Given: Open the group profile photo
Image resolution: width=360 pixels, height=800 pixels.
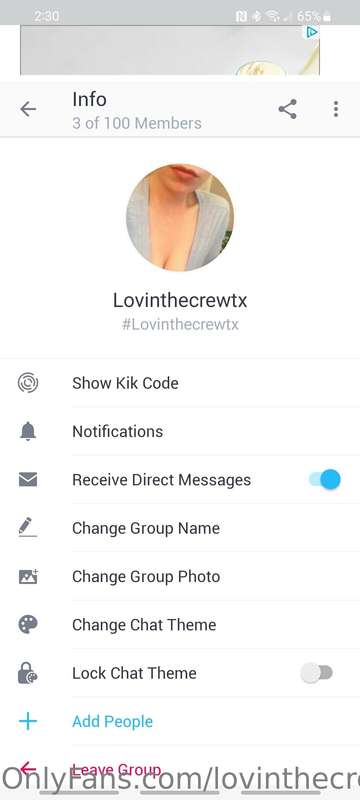Looking at the screenshot, I should pos(180,217).
